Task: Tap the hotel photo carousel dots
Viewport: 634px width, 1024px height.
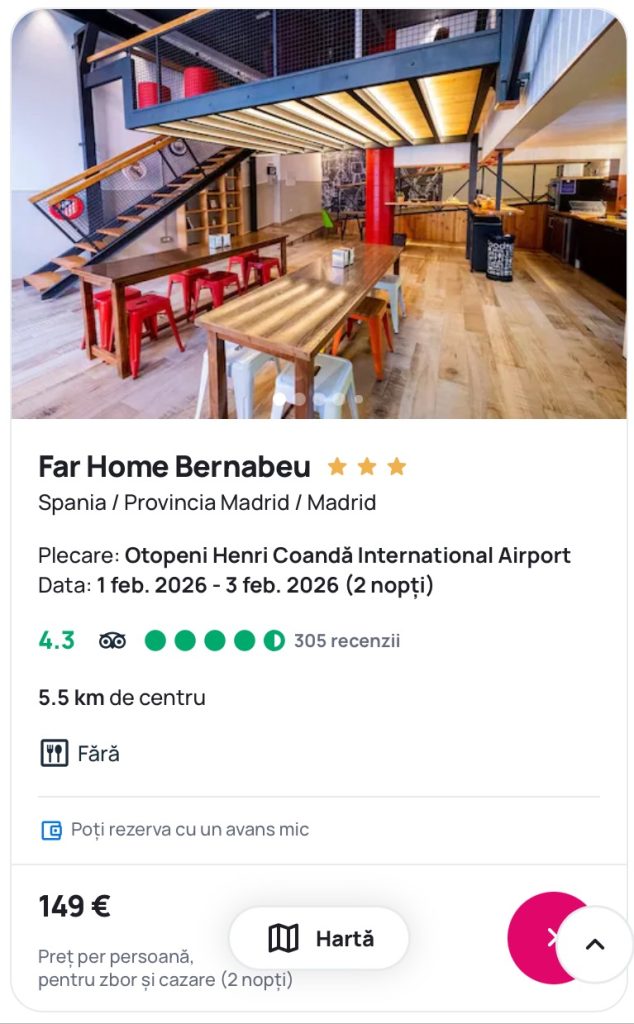Action: (318, 399)
